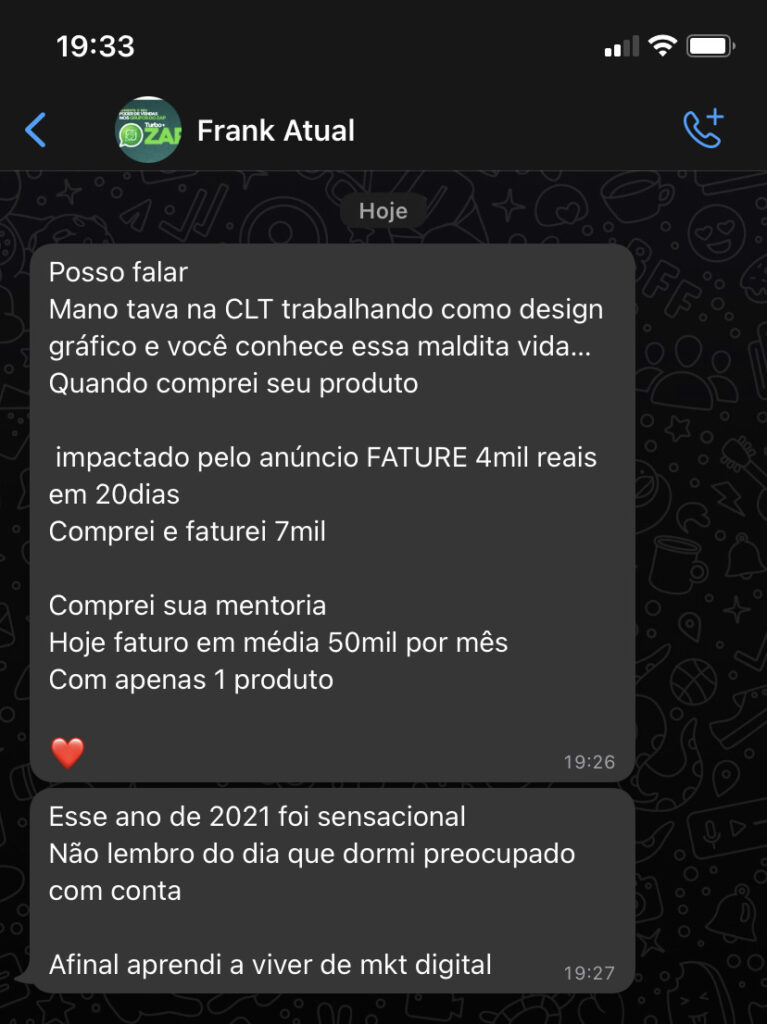This screenshot has width=767, height=1024.
Task: Go back to the chat list
Action: pyautogui.click(x=36, y=130)
